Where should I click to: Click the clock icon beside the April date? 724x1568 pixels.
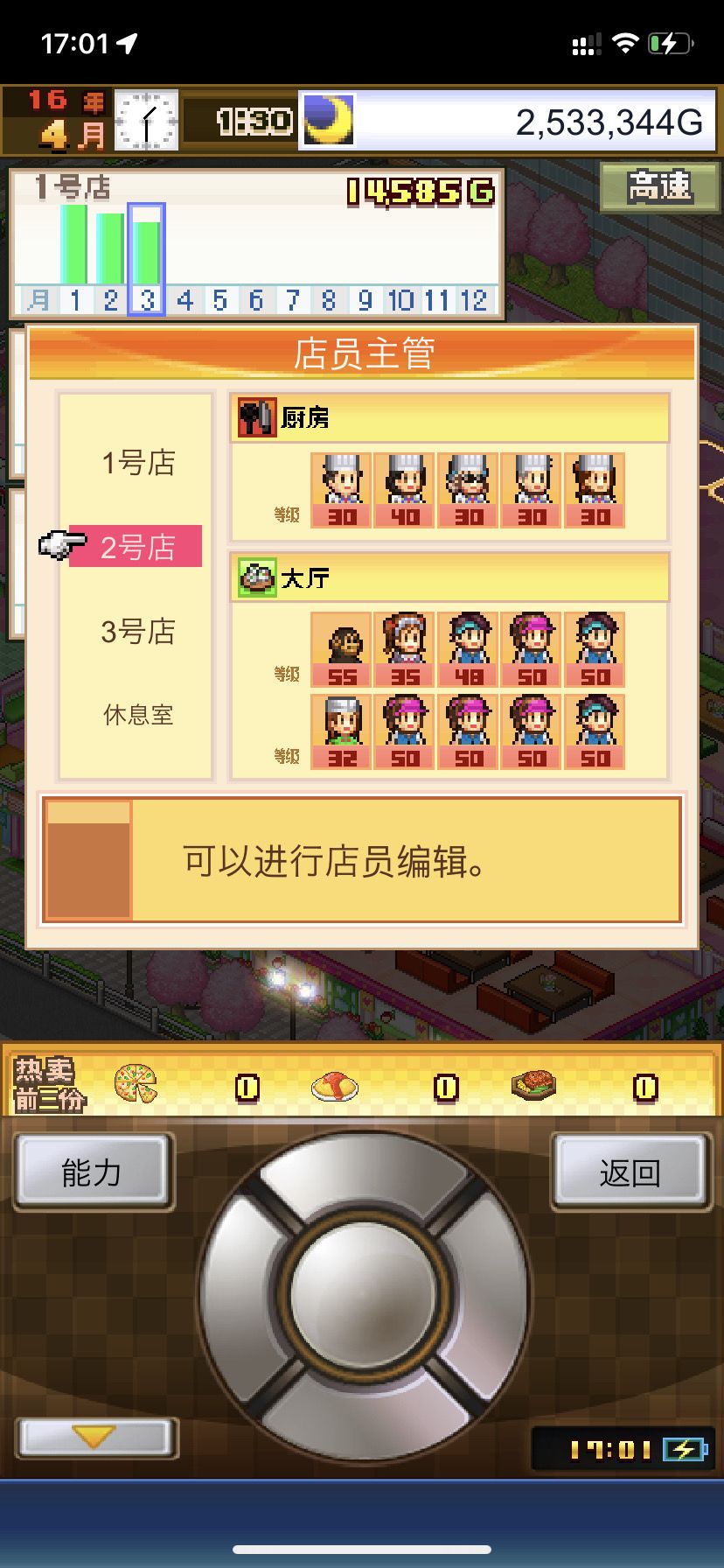click(x=149, y=120)
